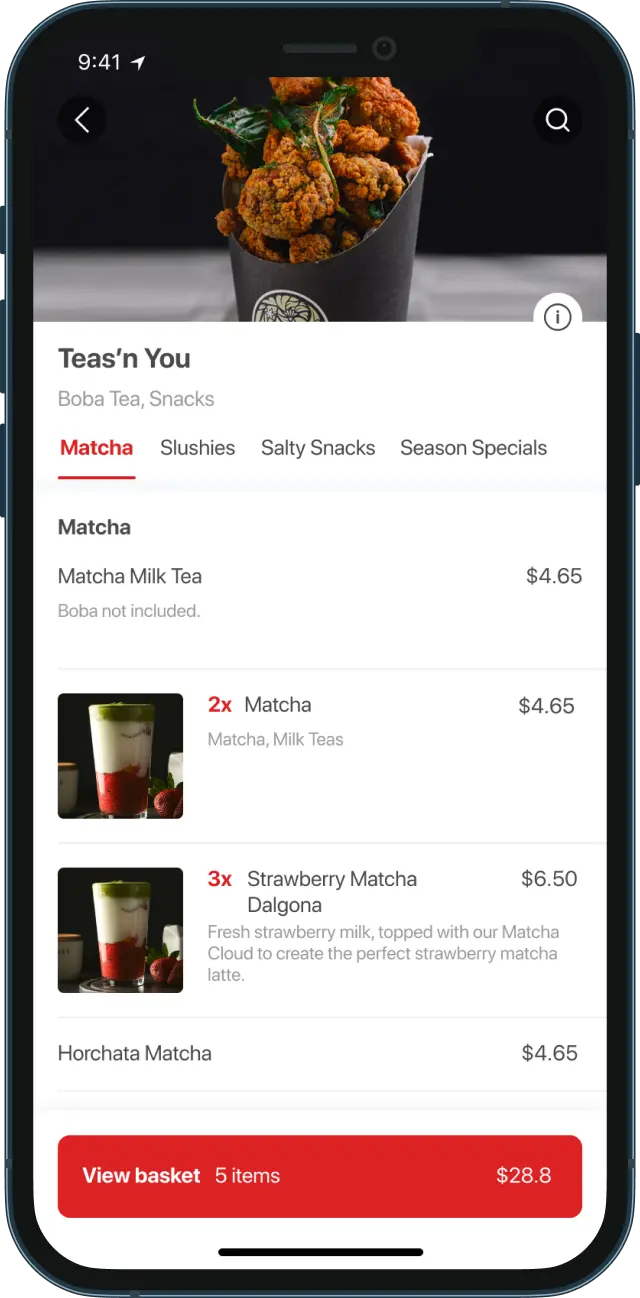
Task: Open the 2x Matcha item
Action: coord(320,755)
